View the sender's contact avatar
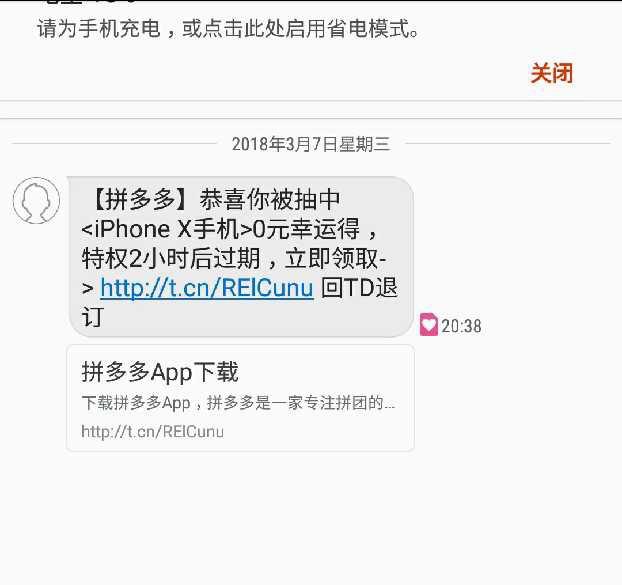 click(36, 200)
